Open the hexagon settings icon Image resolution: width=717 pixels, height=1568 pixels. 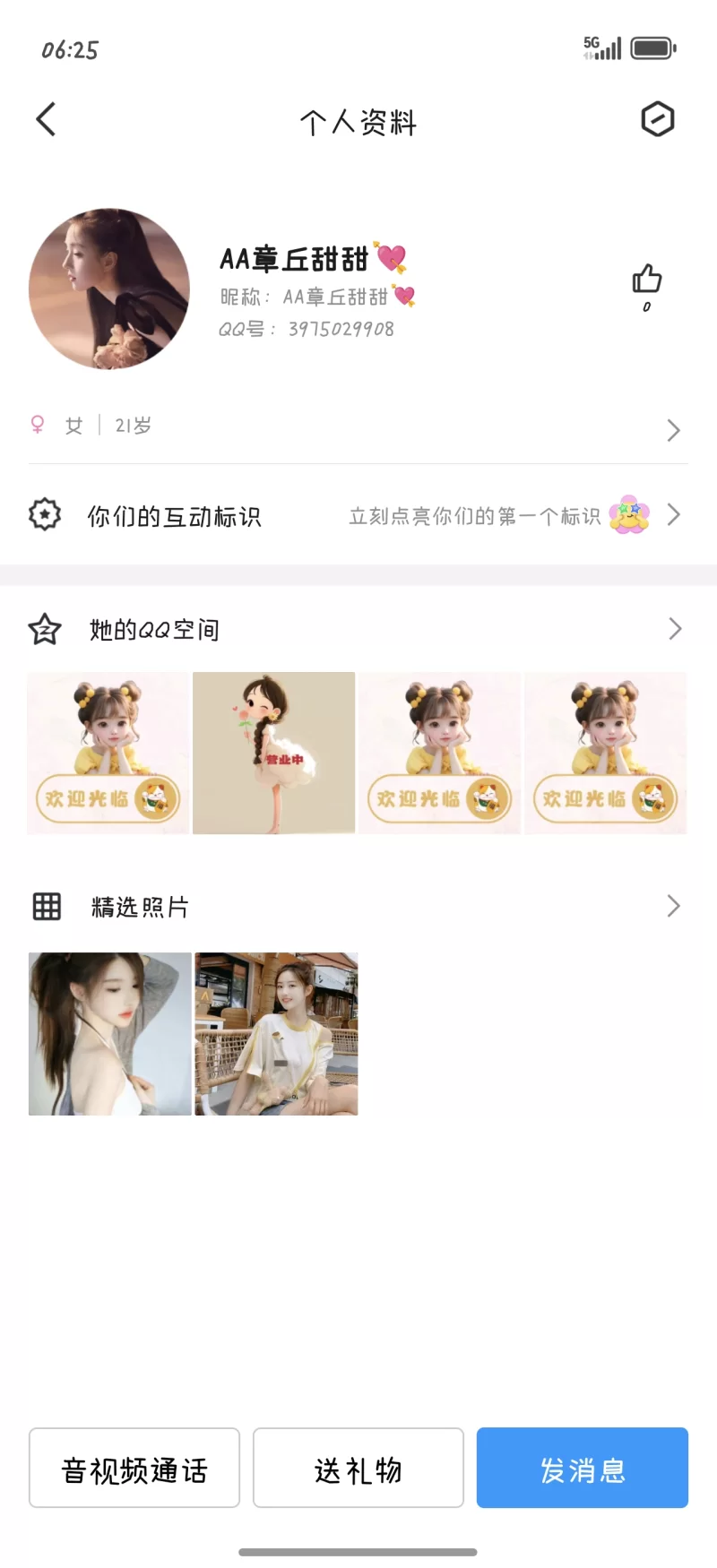point(657,119)
